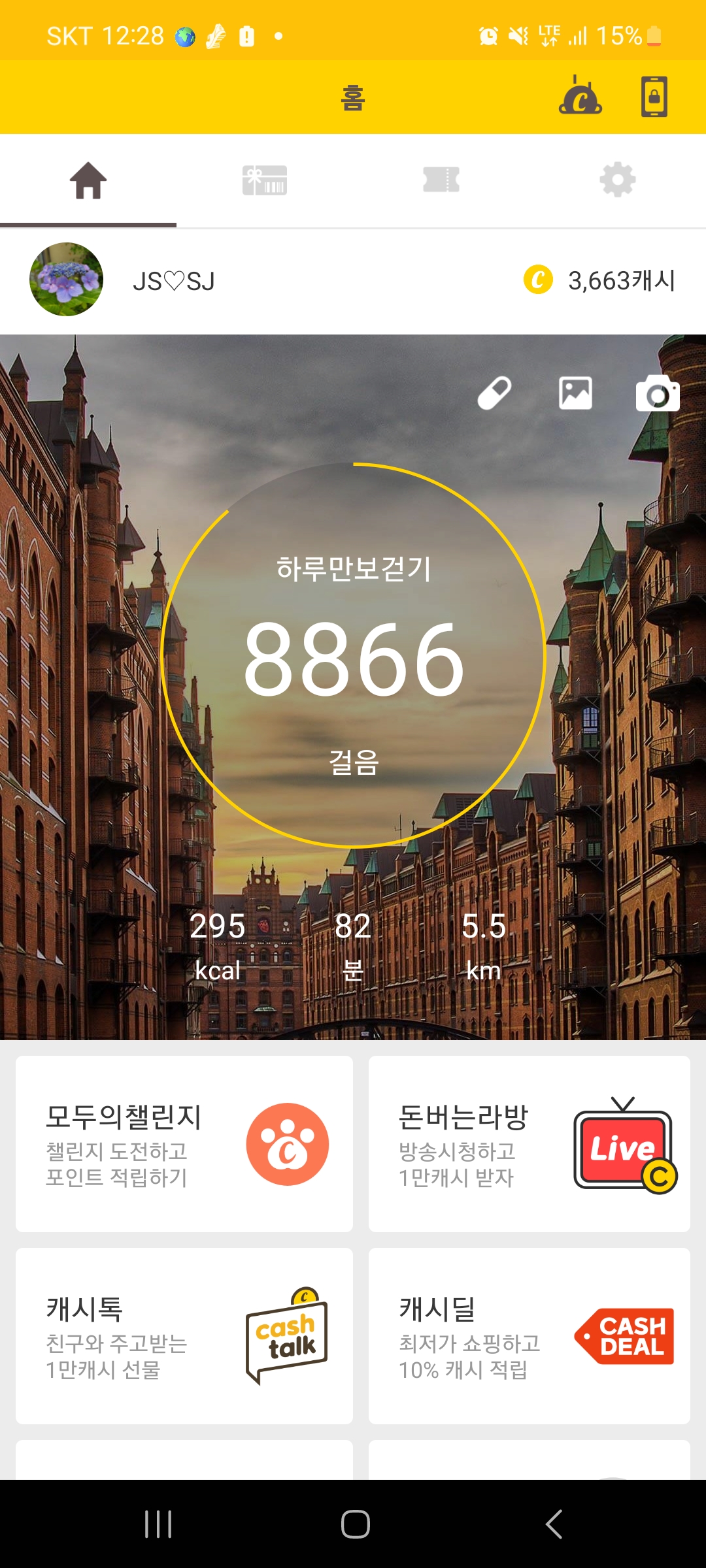Switch to the gift card shop tab

[x=265, y=180]
